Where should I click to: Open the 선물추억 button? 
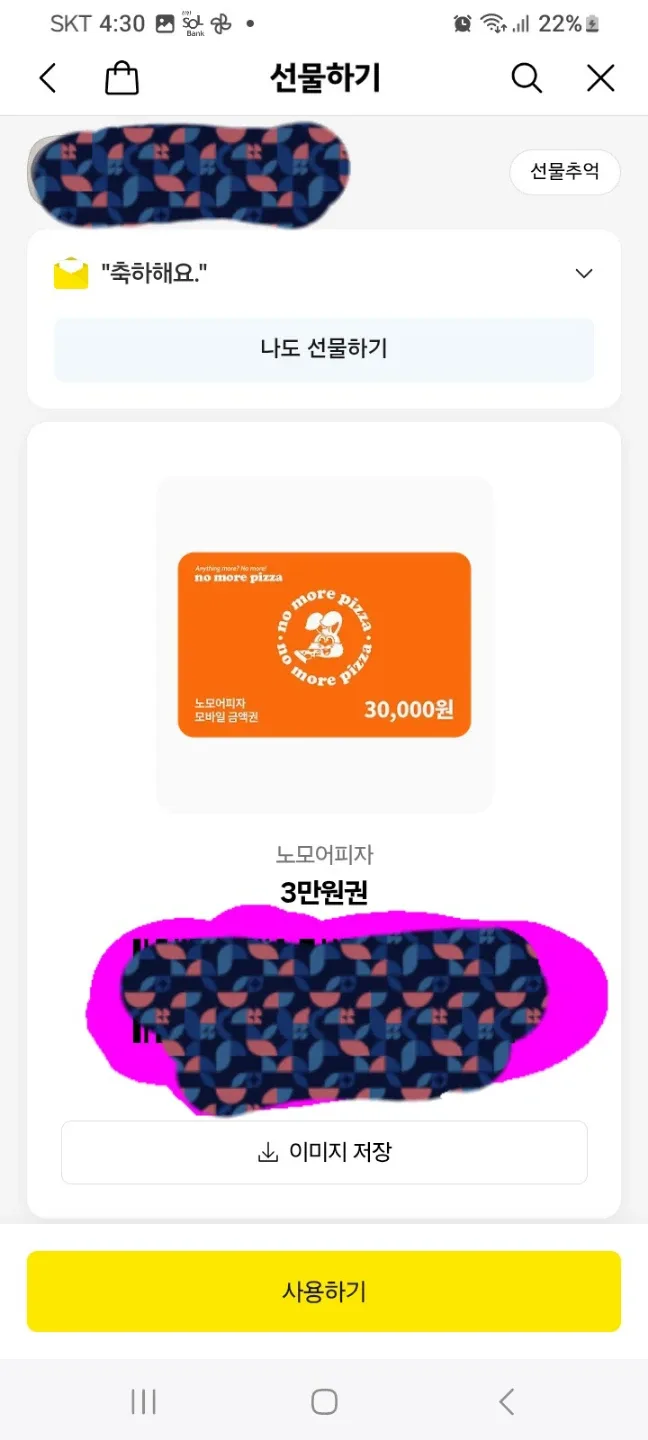[564, 172]
